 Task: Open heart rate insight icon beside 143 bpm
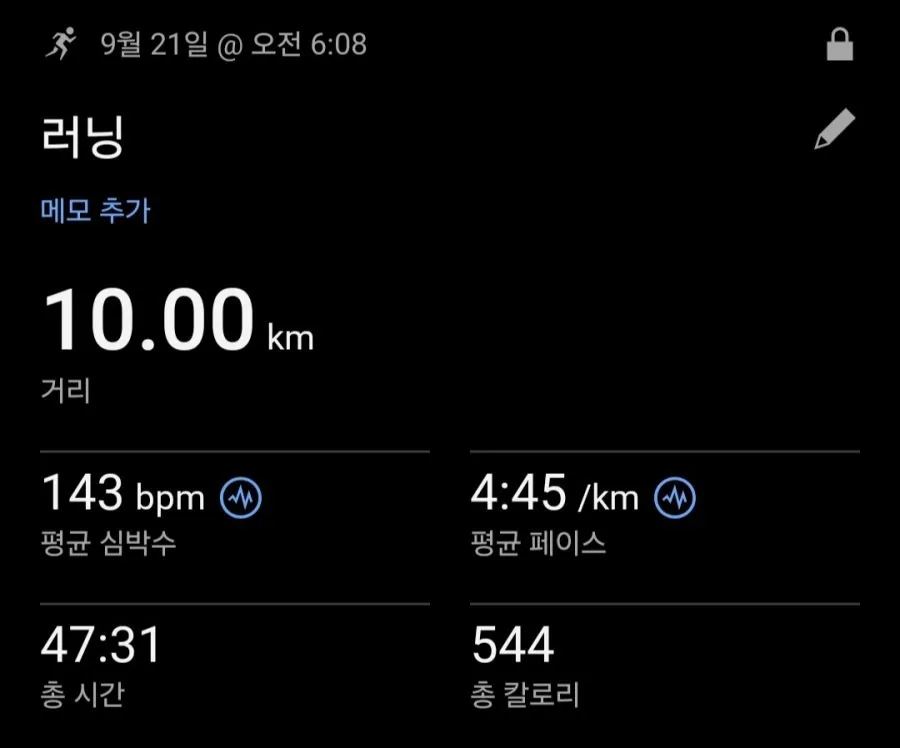point(241,497)
